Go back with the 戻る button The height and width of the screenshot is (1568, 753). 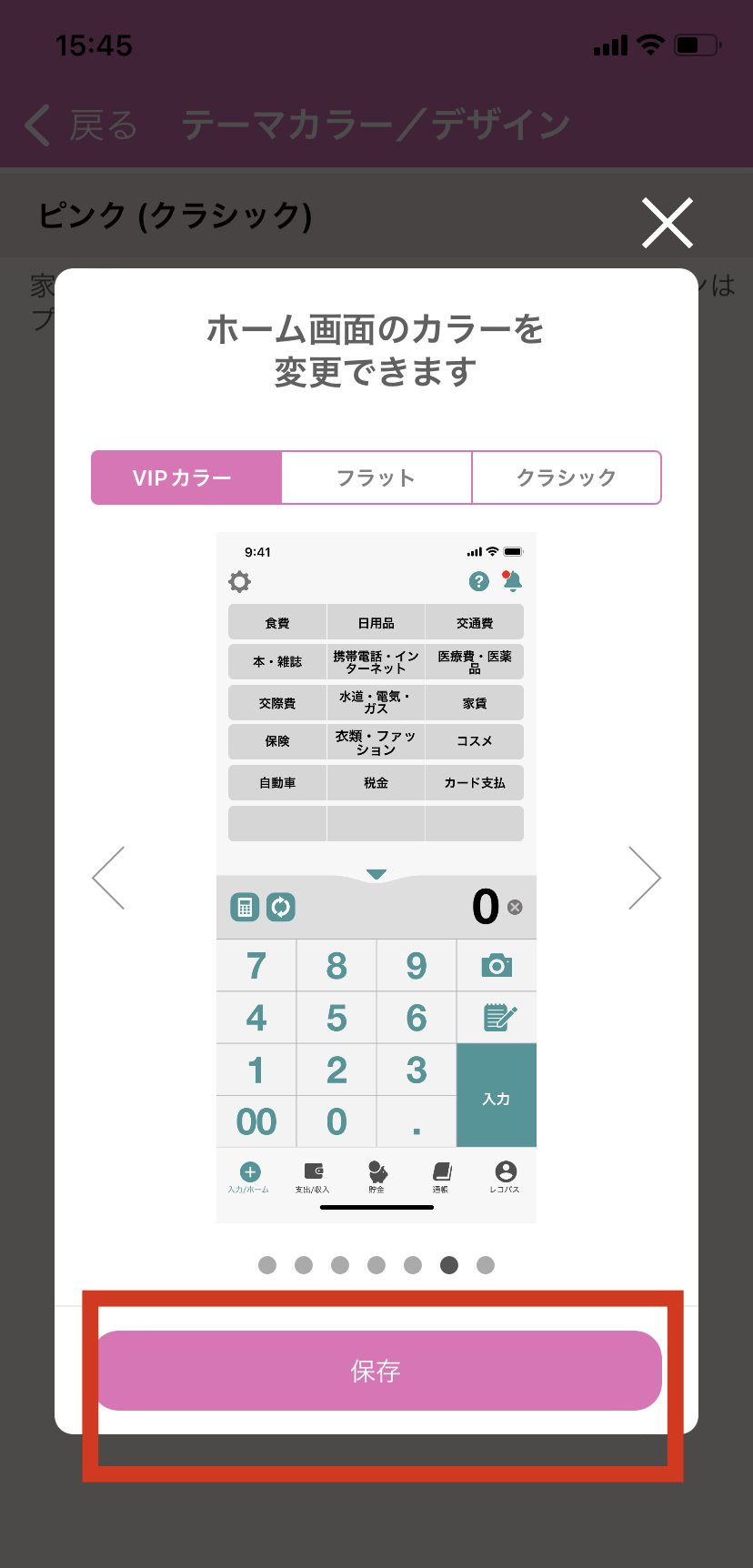coord(82,125)
